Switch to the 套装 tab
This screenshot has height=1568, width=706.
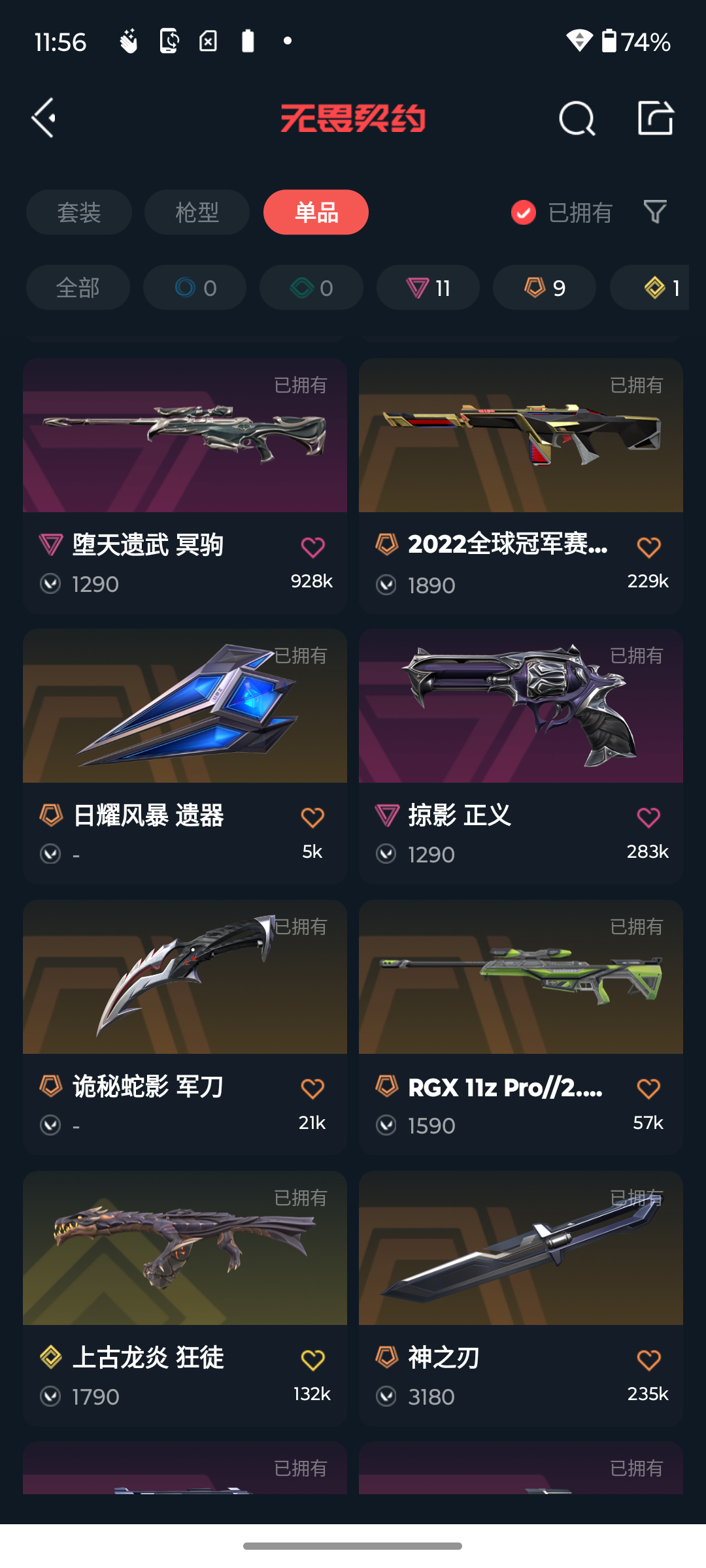click(x=79, y=212)
